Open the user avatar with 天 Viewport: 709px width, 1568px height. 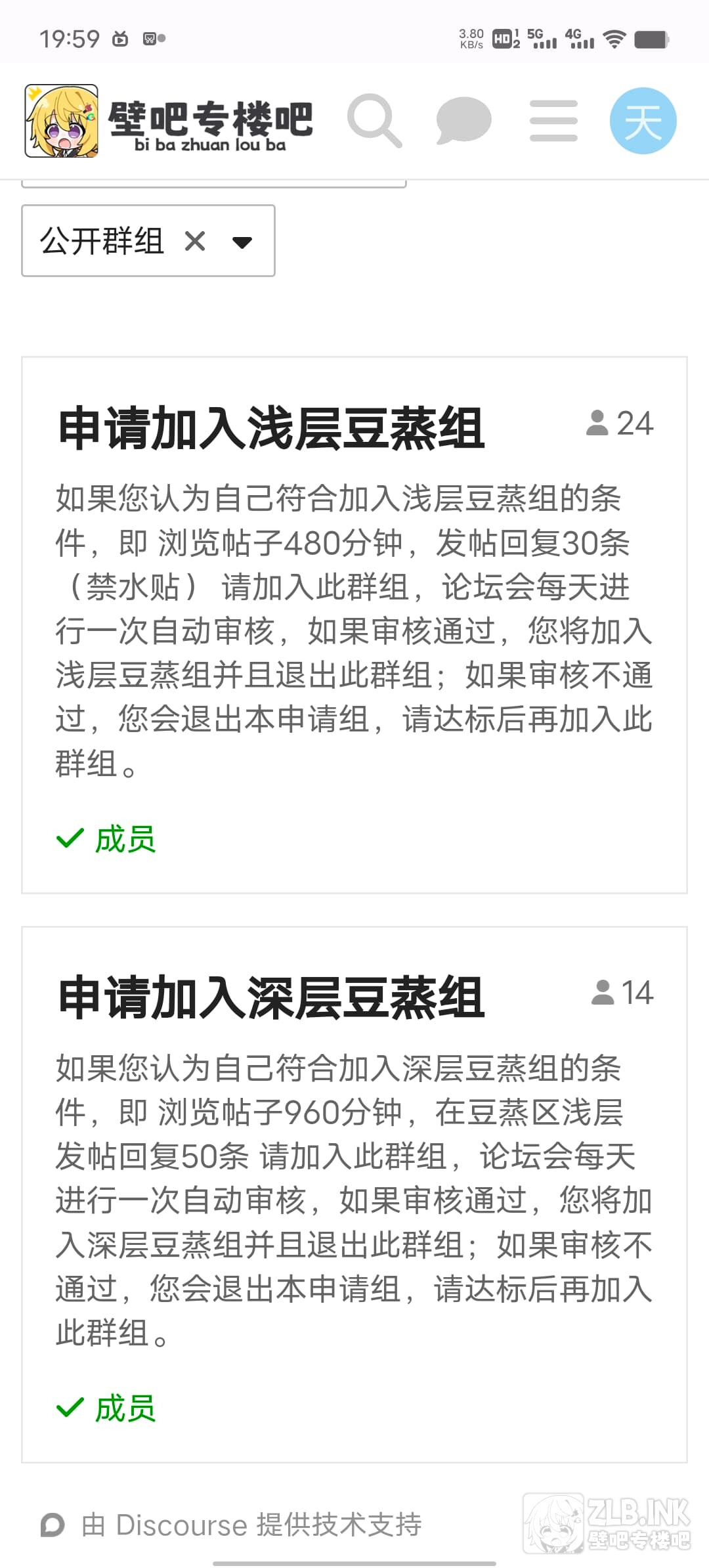[x=643, y=121]
